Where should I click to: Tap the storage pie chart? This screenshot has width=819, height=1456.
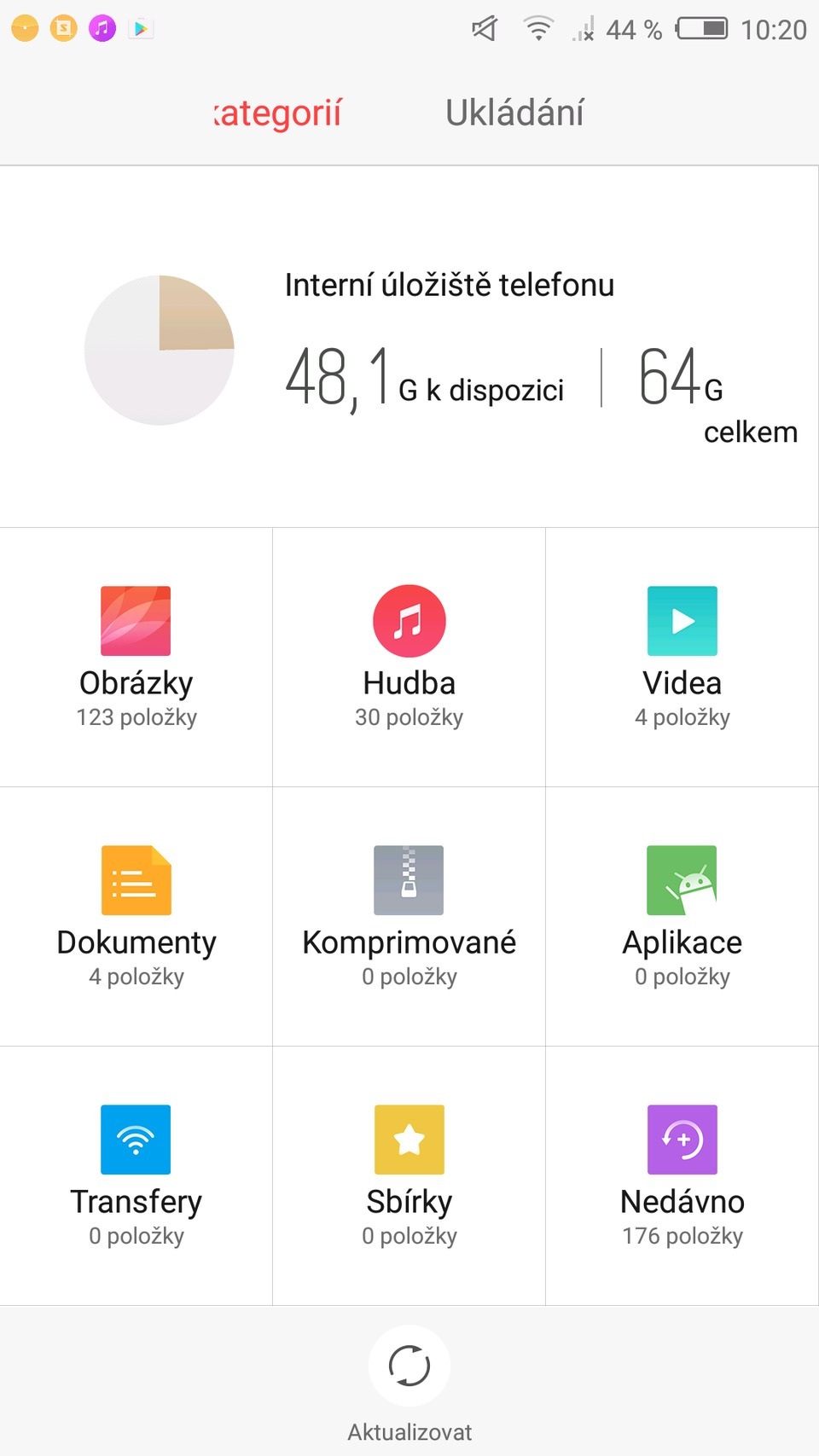[x=159, y=350]
